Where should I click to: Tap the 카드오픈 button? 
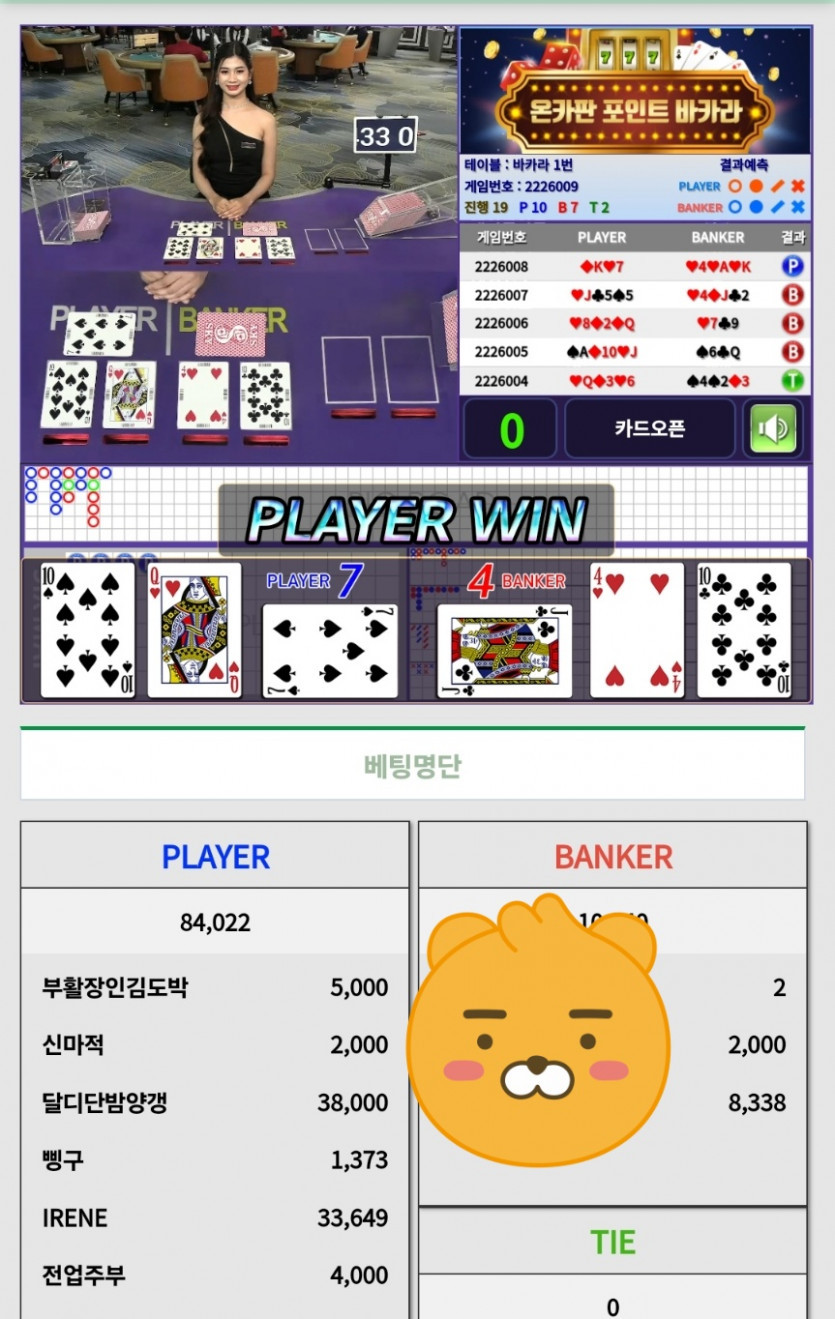650,429
